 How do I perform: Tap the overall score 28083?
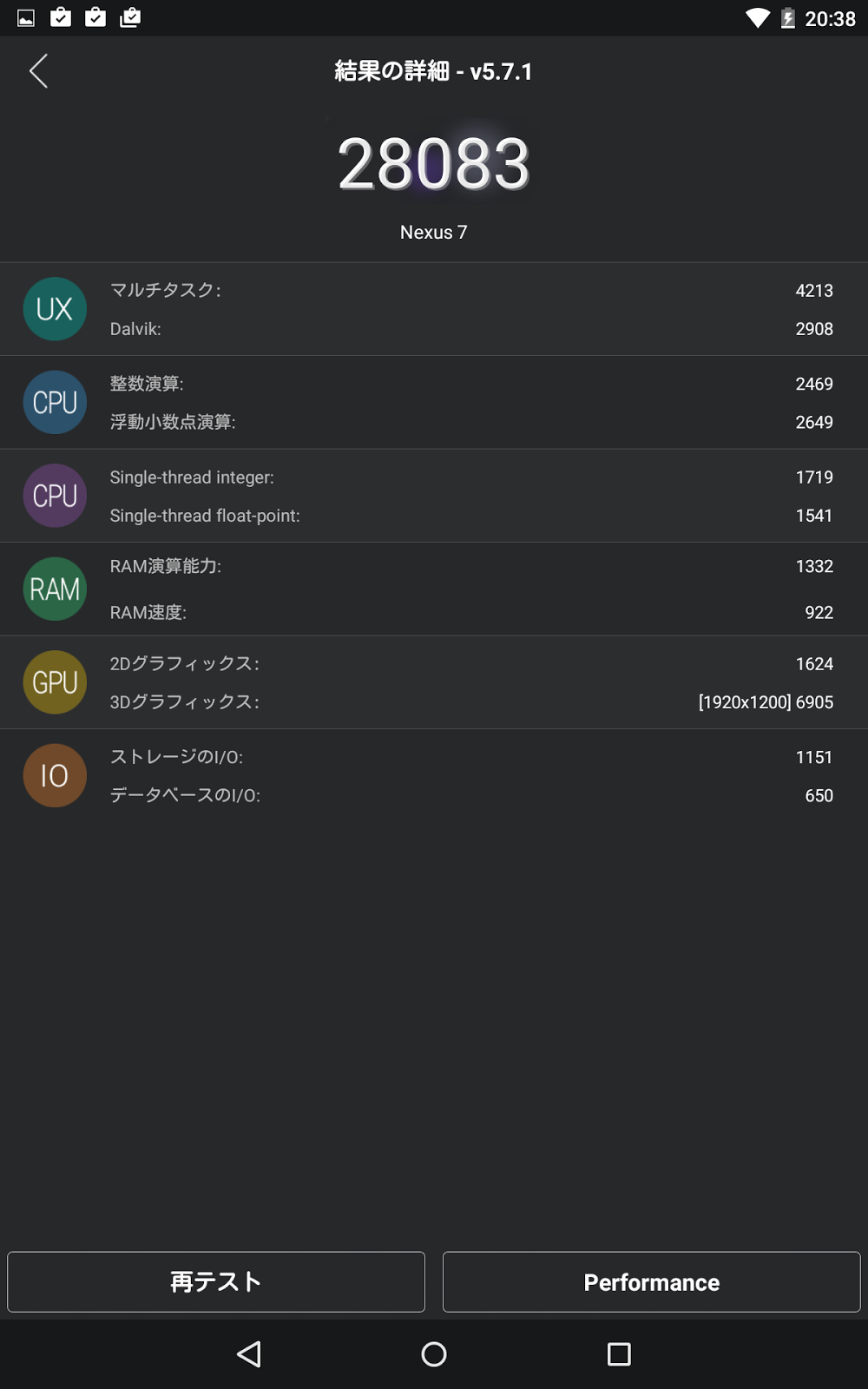pos(433,161)
